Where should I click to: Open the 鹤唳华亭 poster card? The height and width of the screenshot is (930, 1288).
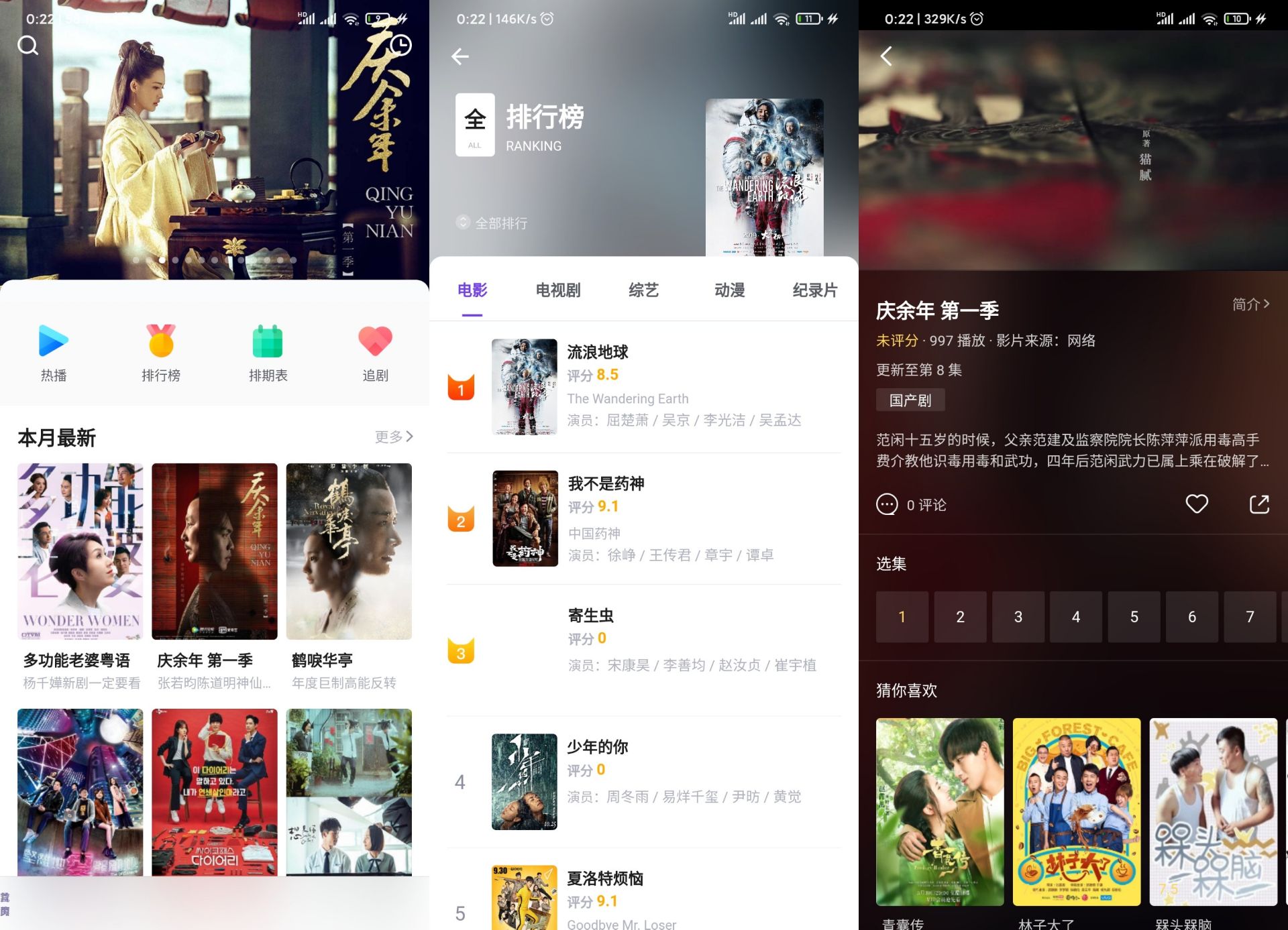[349, 551]
